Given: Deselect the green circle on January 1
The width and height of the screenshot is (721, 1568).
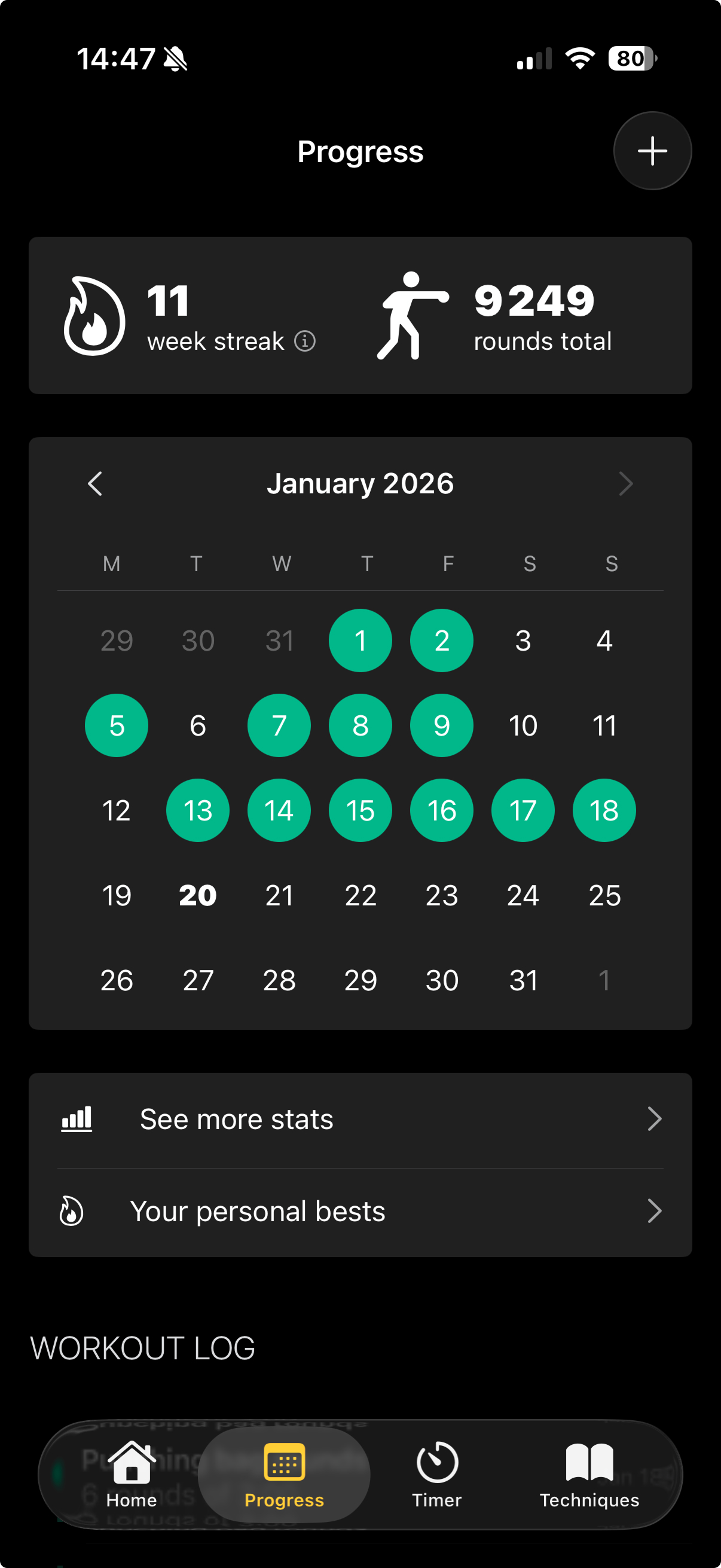Looking at the screenshot, I should (x=360, y=640).
